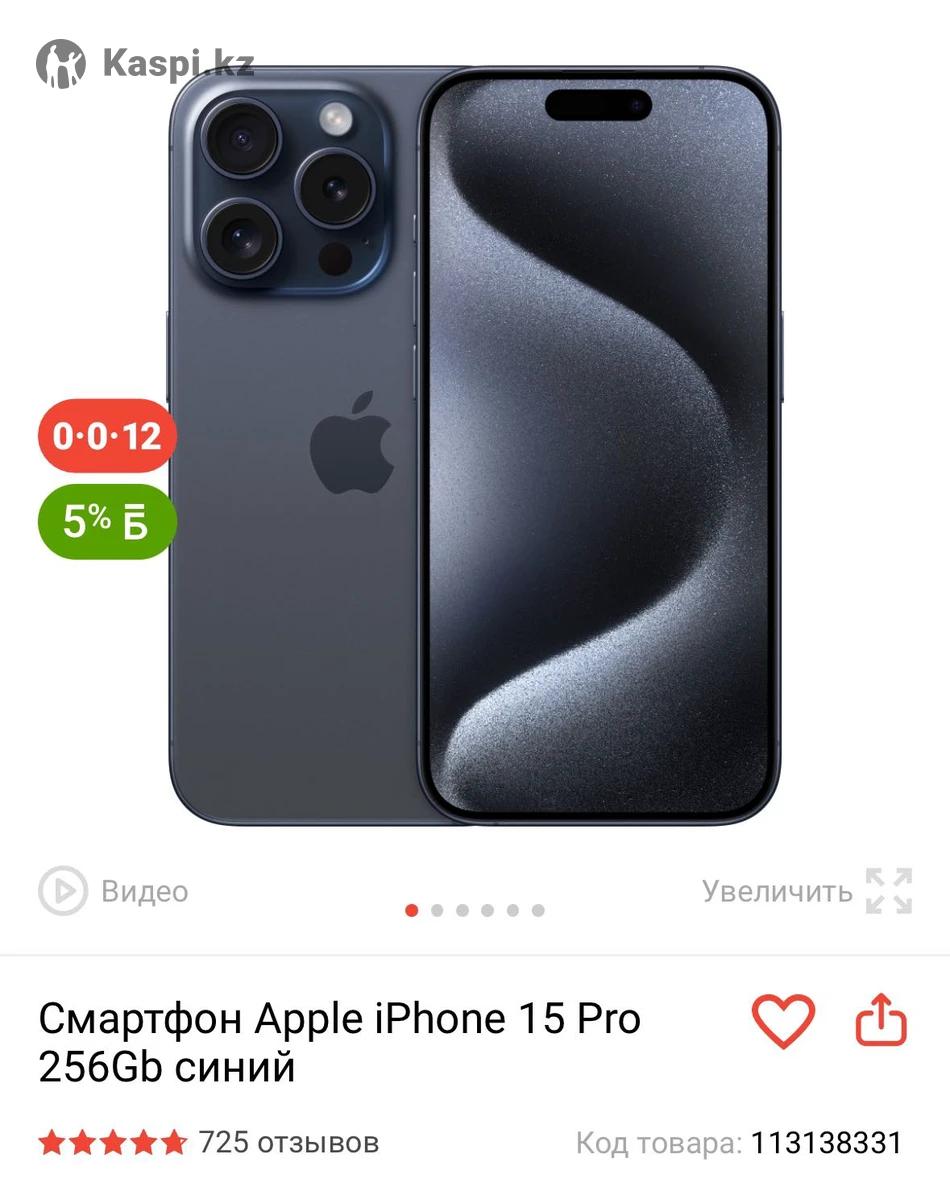Play the product video
The height and width of the screenshot is (1200, 950).
coord(112,890)
